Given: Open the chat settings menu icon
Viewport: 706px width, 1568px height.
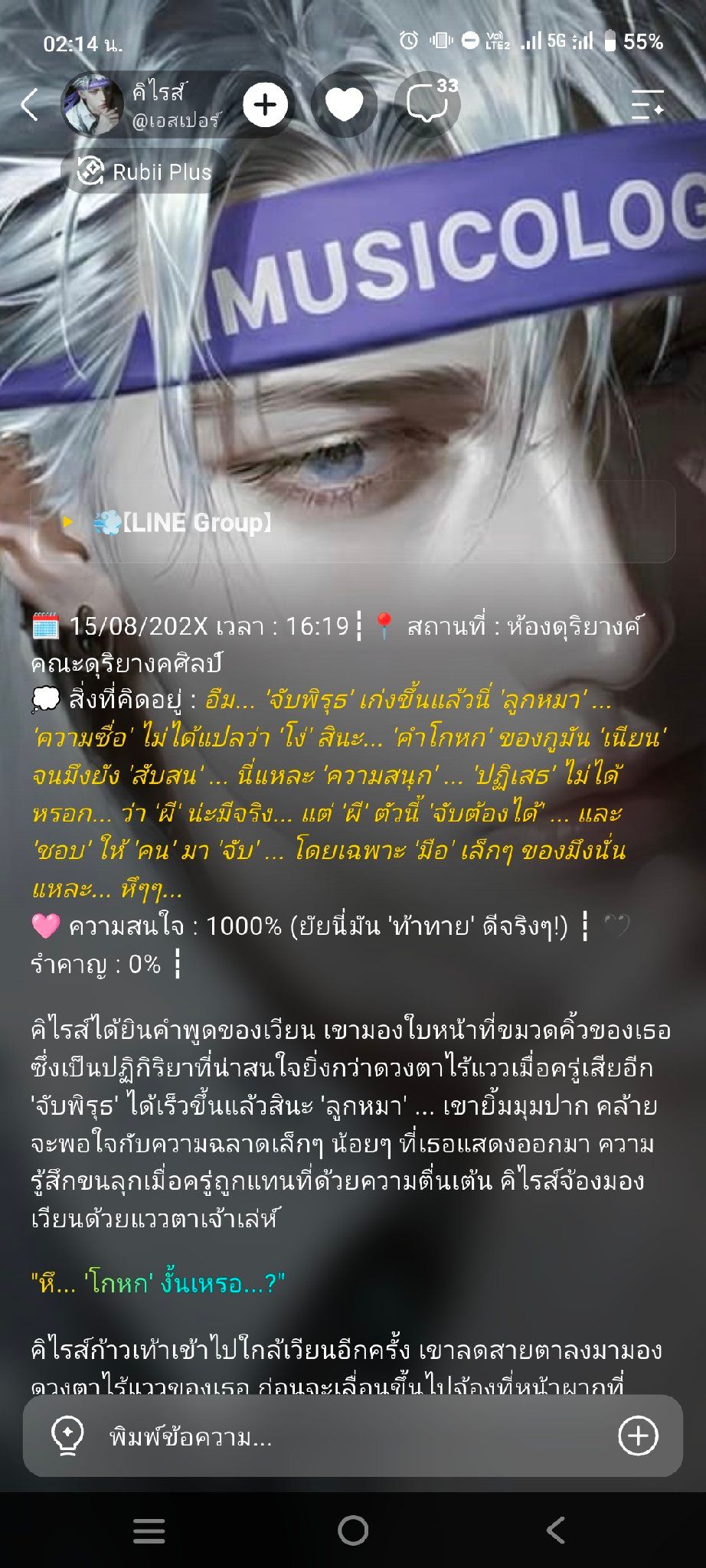Looking at the screenshot, I should [647, 105].
